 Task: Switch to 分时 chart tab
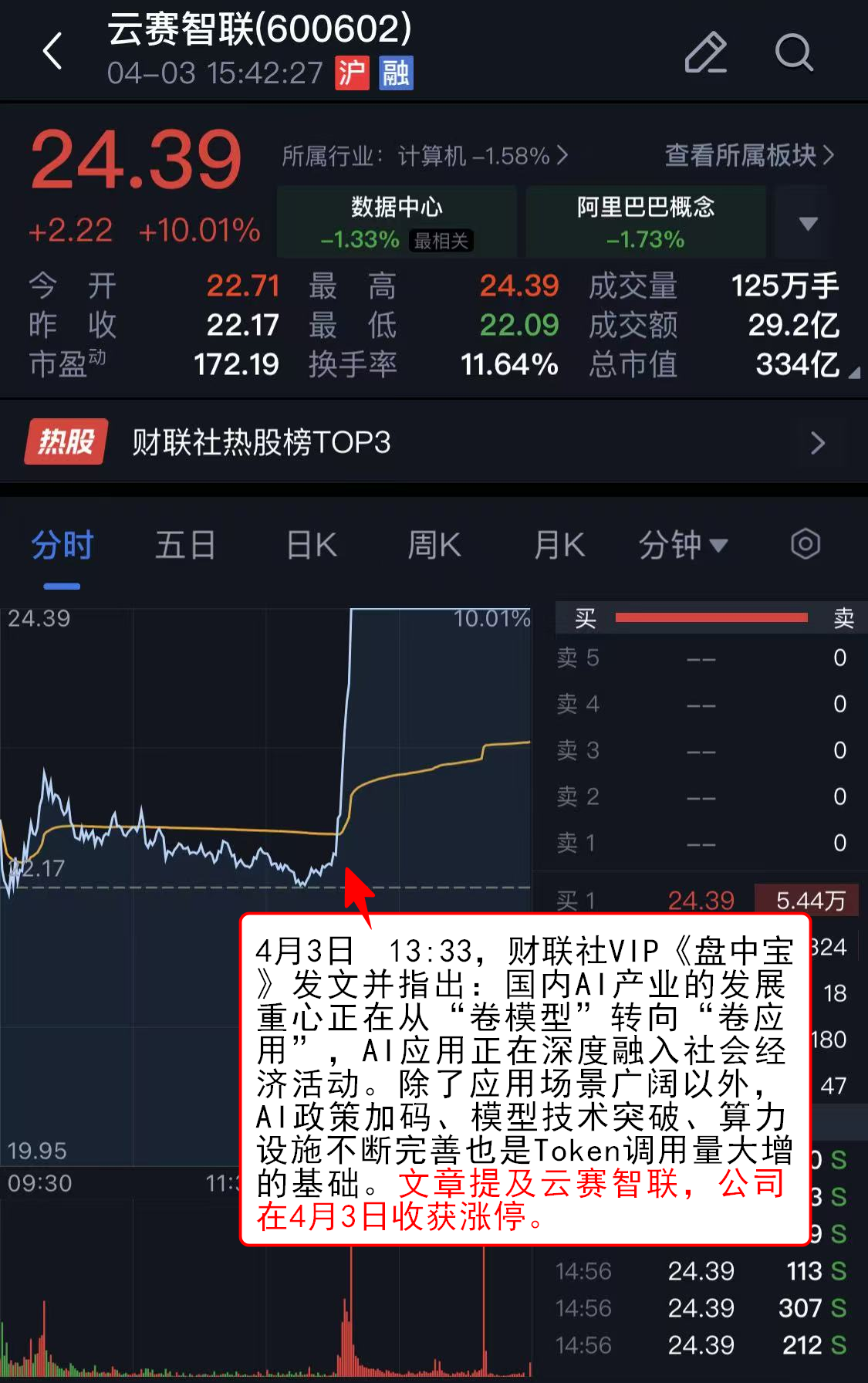coord(62,545)
